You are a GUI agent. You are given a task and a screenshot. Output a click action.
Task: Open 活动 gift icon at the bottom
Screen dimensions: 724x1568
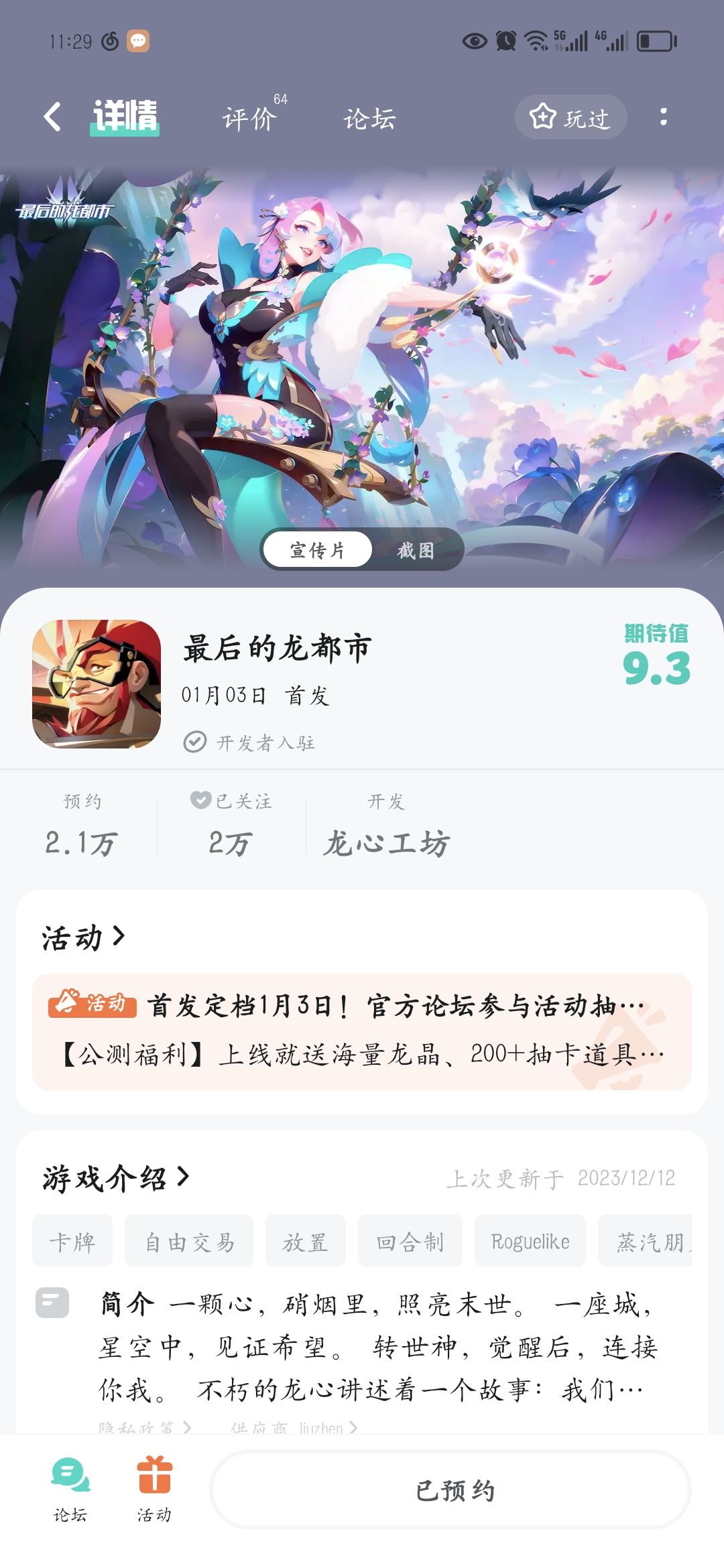pyautogui.click(x=155, y=1490)
